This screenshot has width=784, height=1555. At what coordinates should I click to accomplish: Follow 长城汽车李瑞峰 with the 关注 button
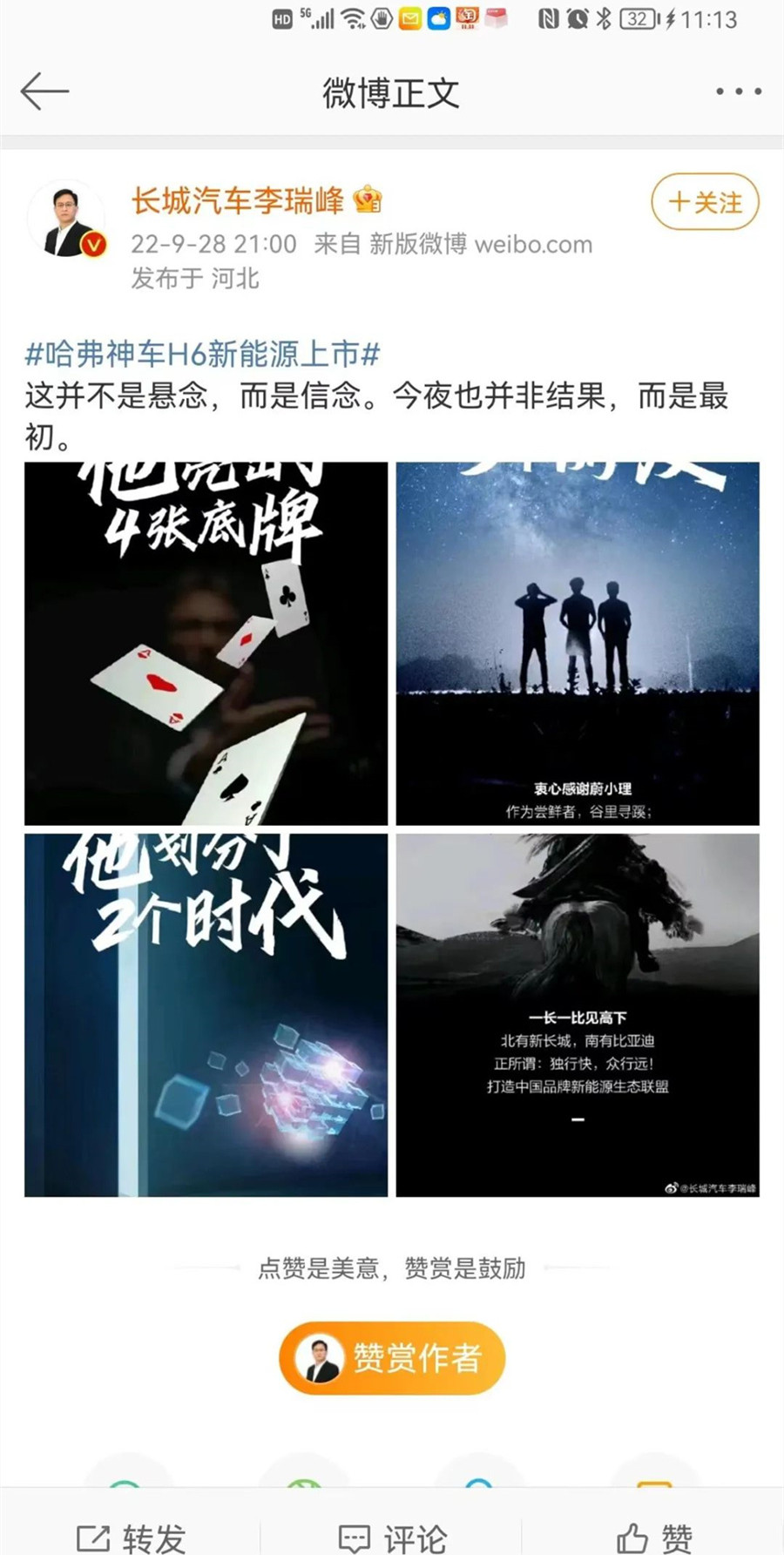[705, 202]
